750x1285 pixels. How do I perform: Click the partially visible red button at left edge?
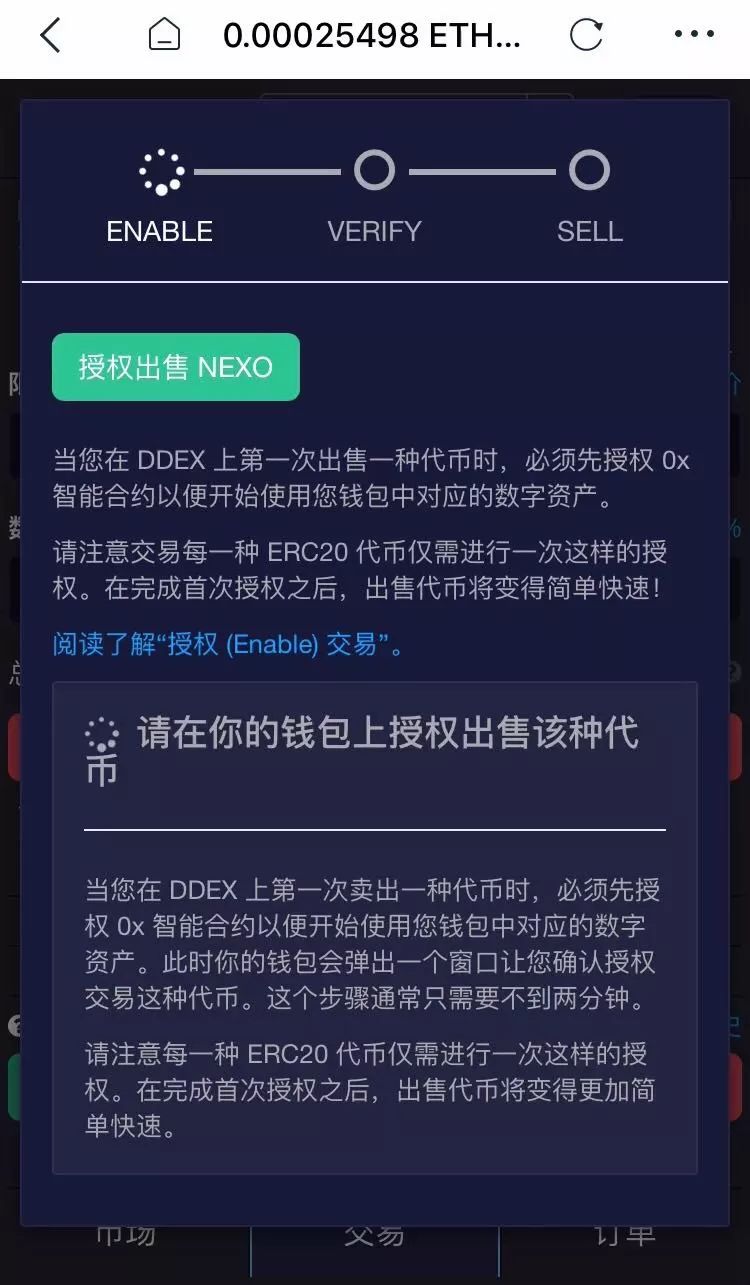click(14, 747)
